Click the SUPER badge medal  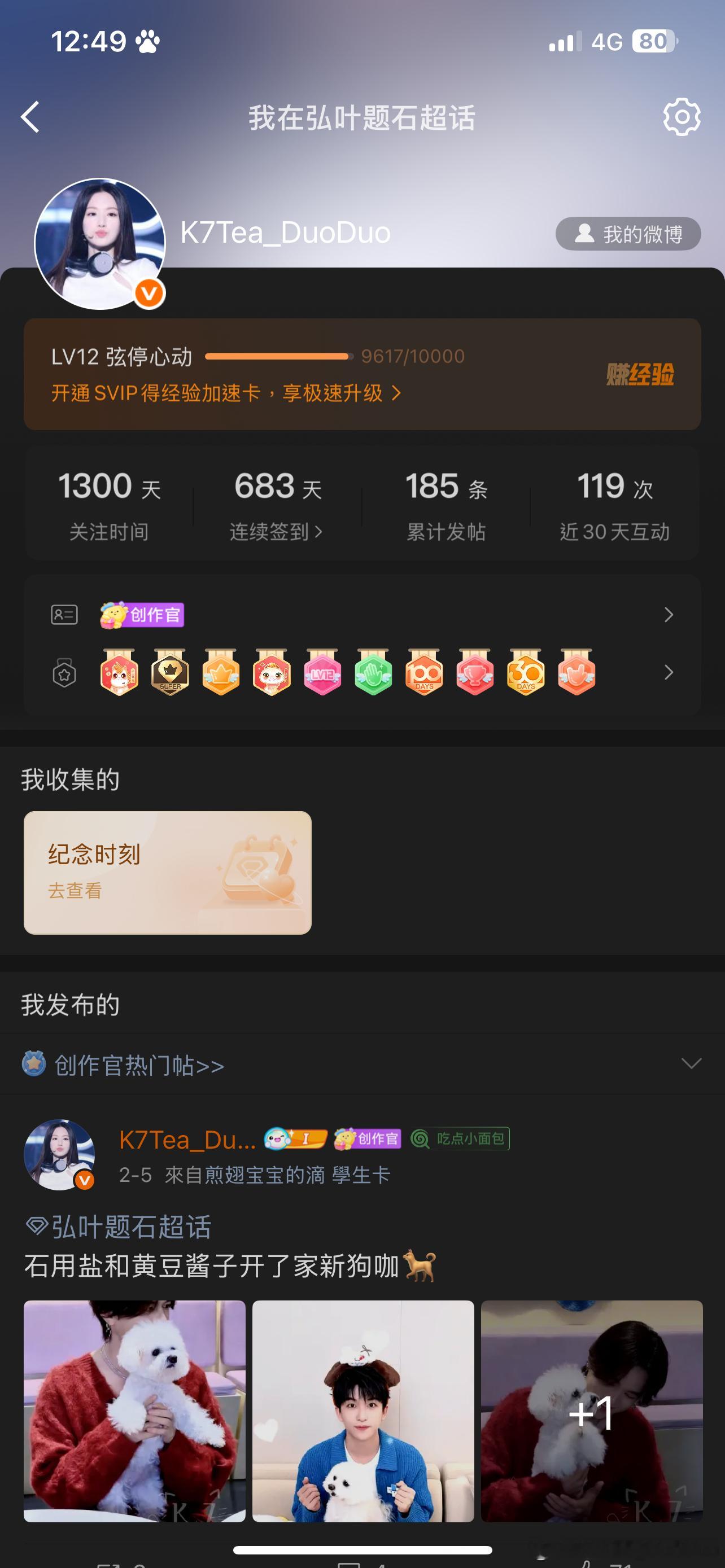pyautogui.click(x=170, y=673)
